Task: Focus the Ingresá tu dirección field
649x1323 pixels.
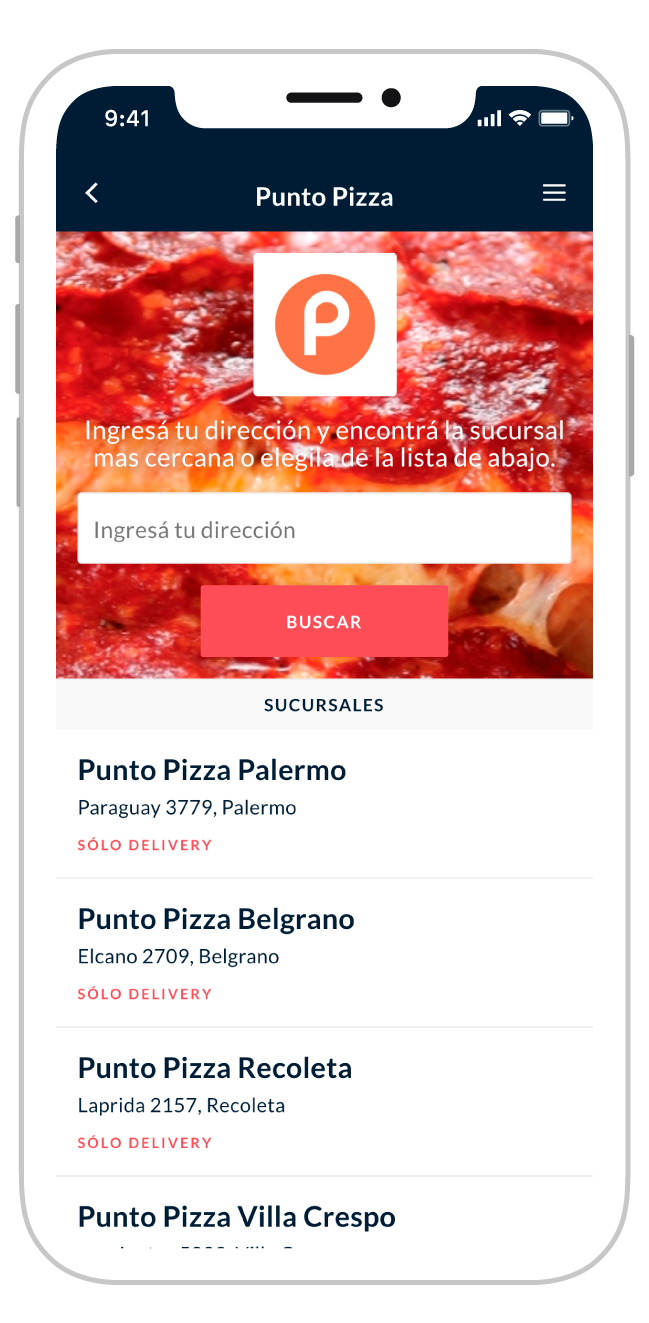Action: pyautogui.click(x=324, y=529)
